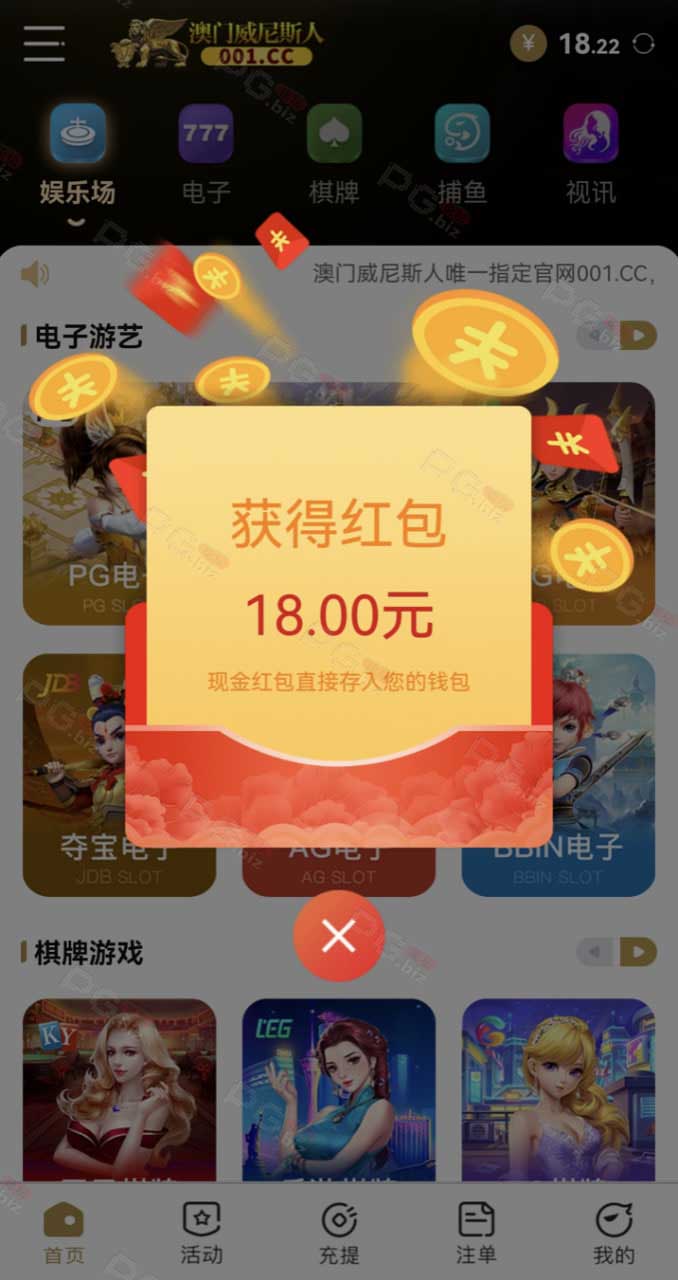Close the red packet popup
This screenshot has height=1280, width=678.
pos(339,936)
